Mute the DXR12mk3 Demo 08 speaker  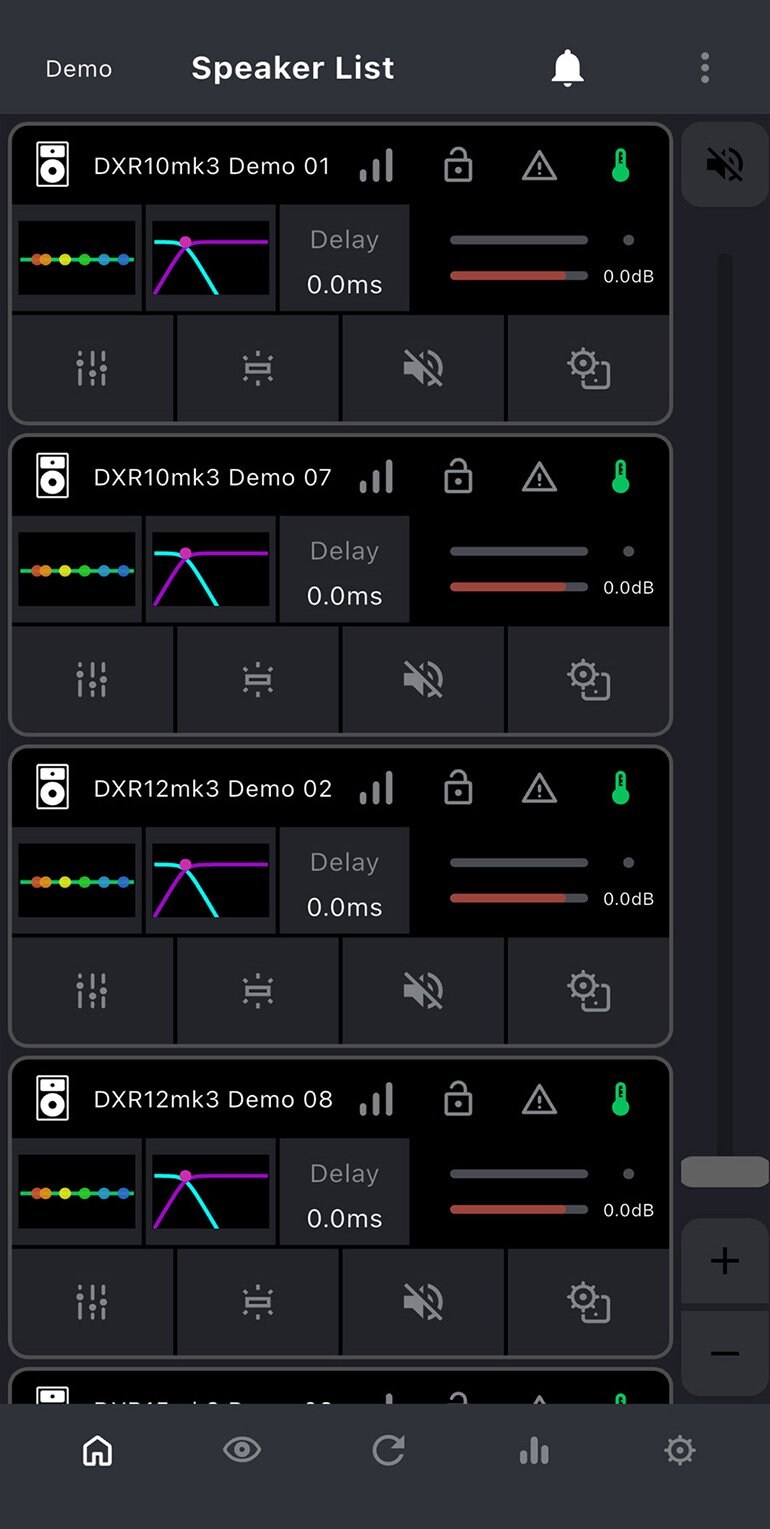pyautogui.click(x=423, y=1301)
